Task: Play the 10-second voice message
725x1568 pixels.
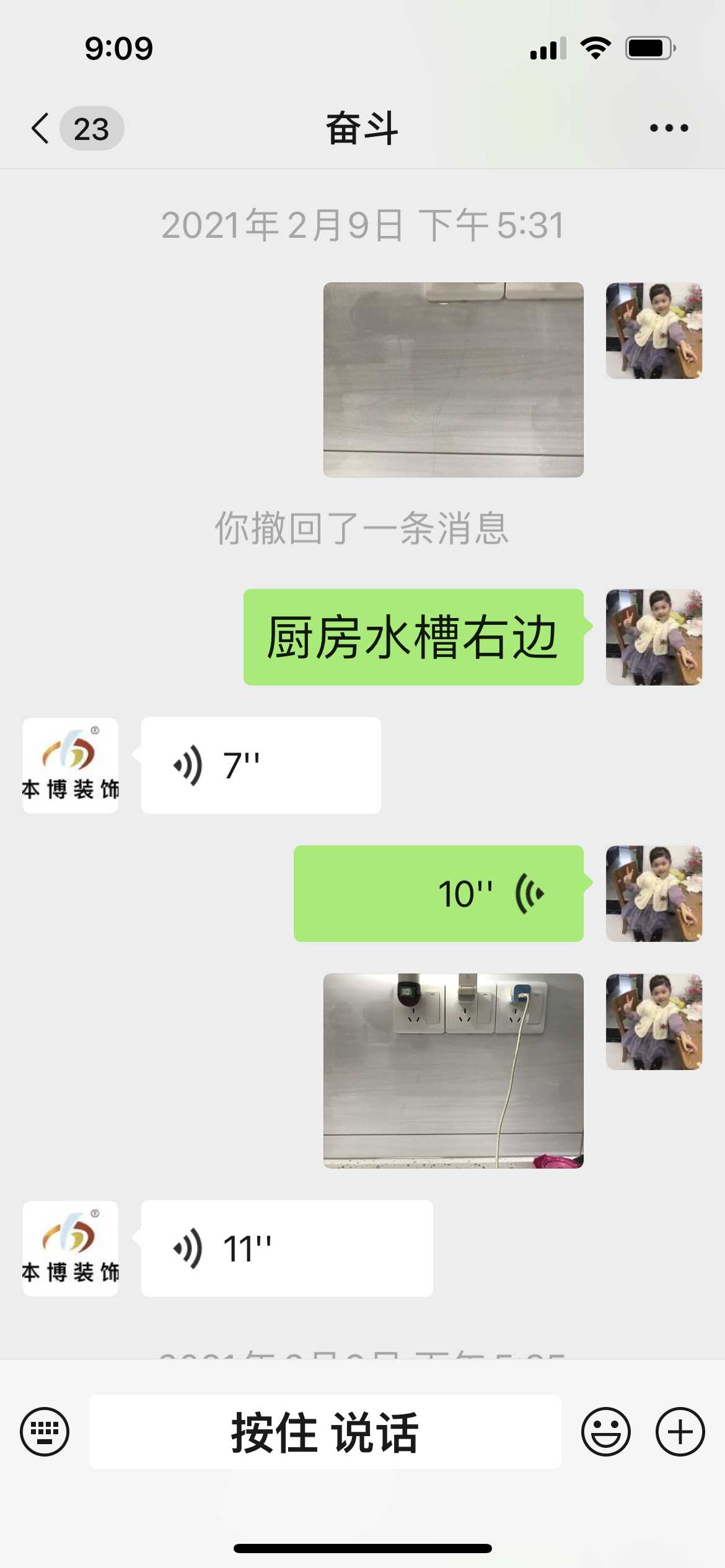Action: click(x=438, y=894)
